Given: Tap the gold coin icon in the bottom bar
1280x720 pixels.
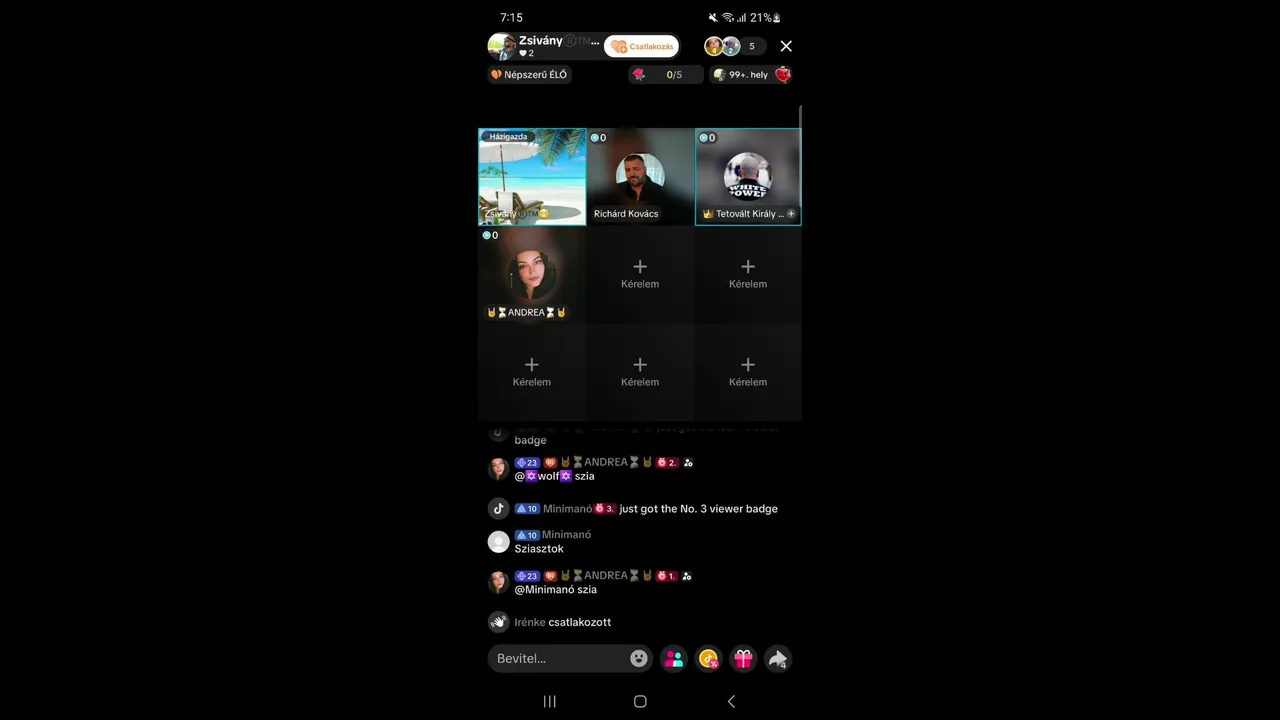Looking at the screenshot, I should click(708, 658).
